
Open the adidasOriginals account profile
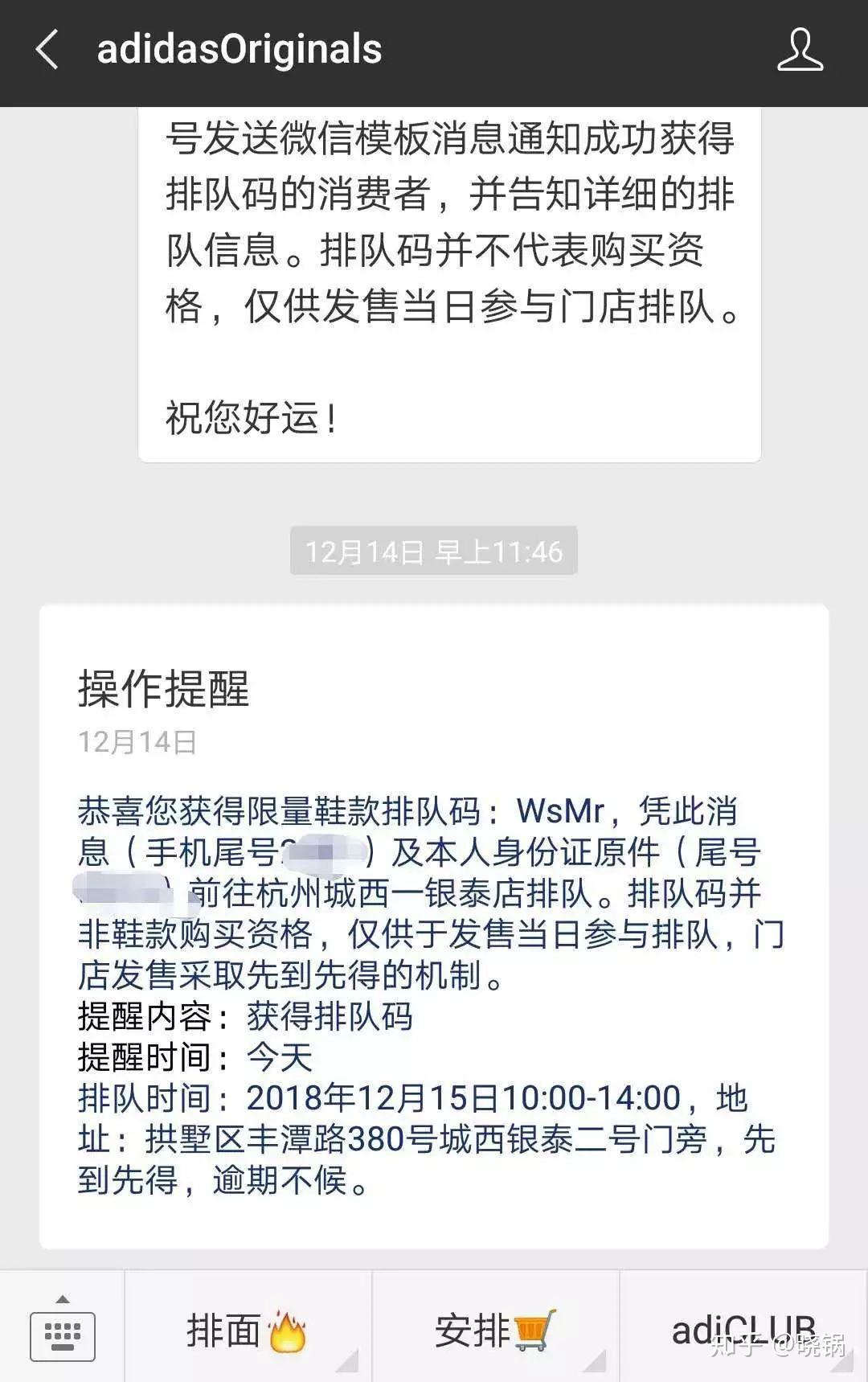coord(800,50)
